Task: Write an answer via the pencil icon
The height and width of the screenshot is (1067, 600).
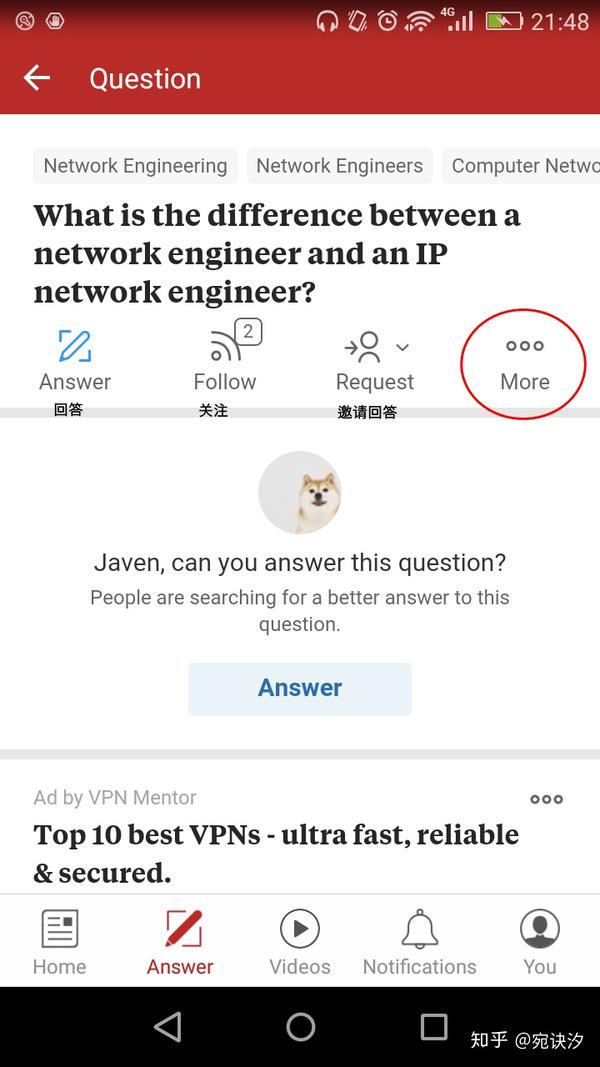Action: pyautogui.click(x=75, y=360)
